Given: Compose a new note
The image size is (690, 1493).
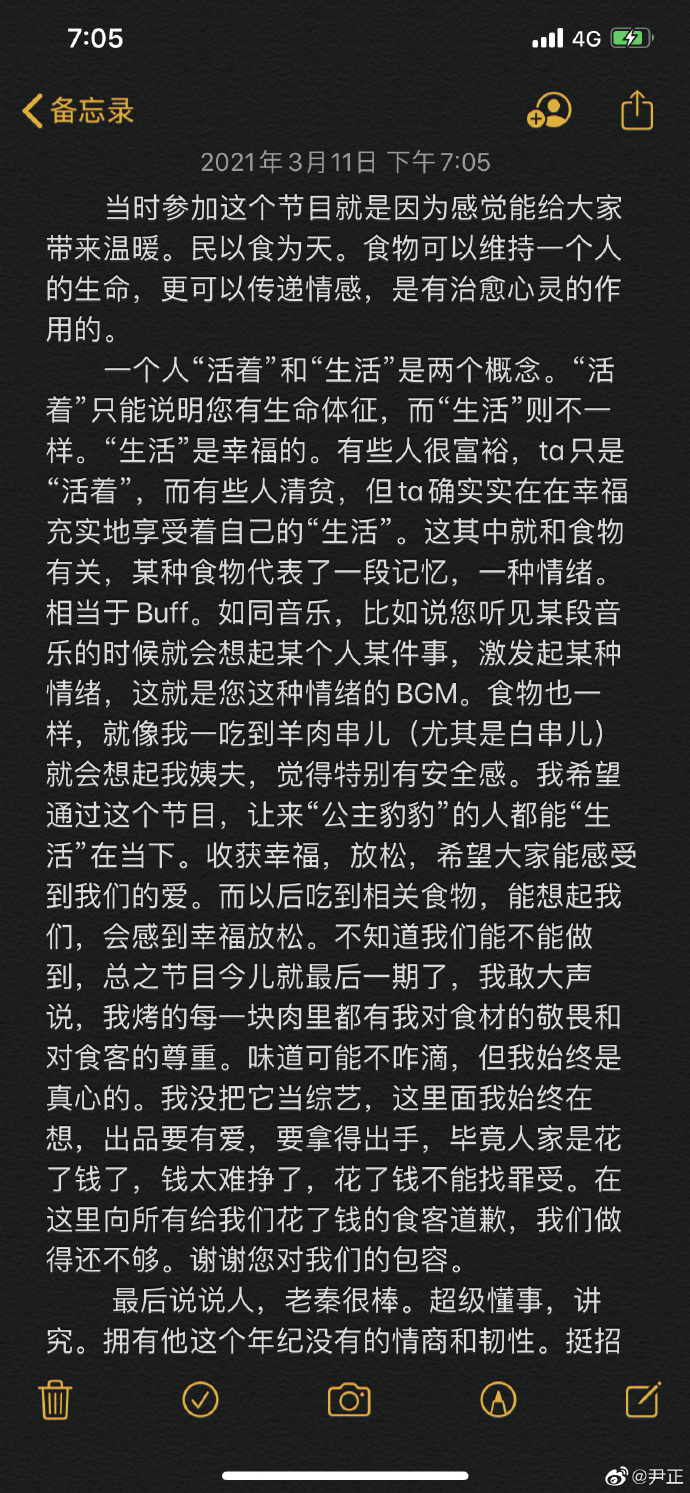Looking at the screenshot, I should pyautogui.click(x=642, y=1399).
